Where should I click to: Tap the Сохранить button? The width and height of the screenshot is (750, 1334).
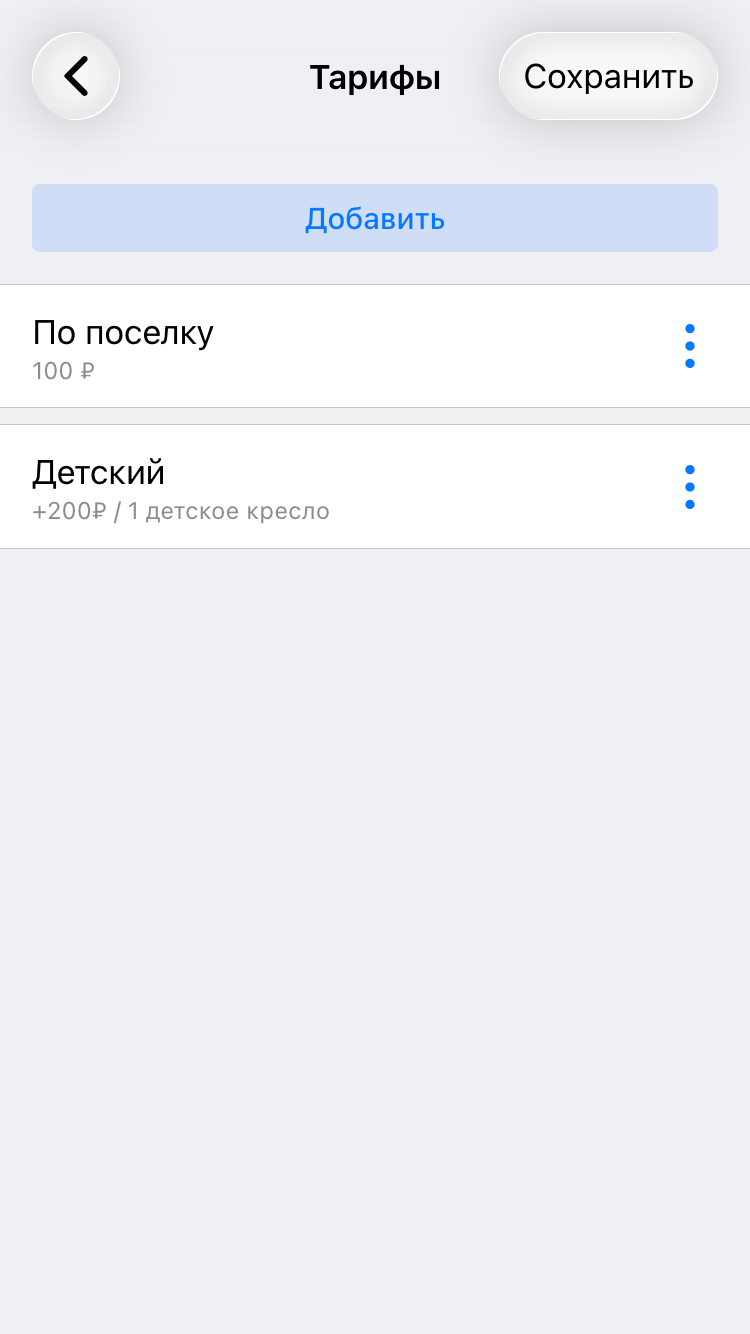tap(608, 76)
